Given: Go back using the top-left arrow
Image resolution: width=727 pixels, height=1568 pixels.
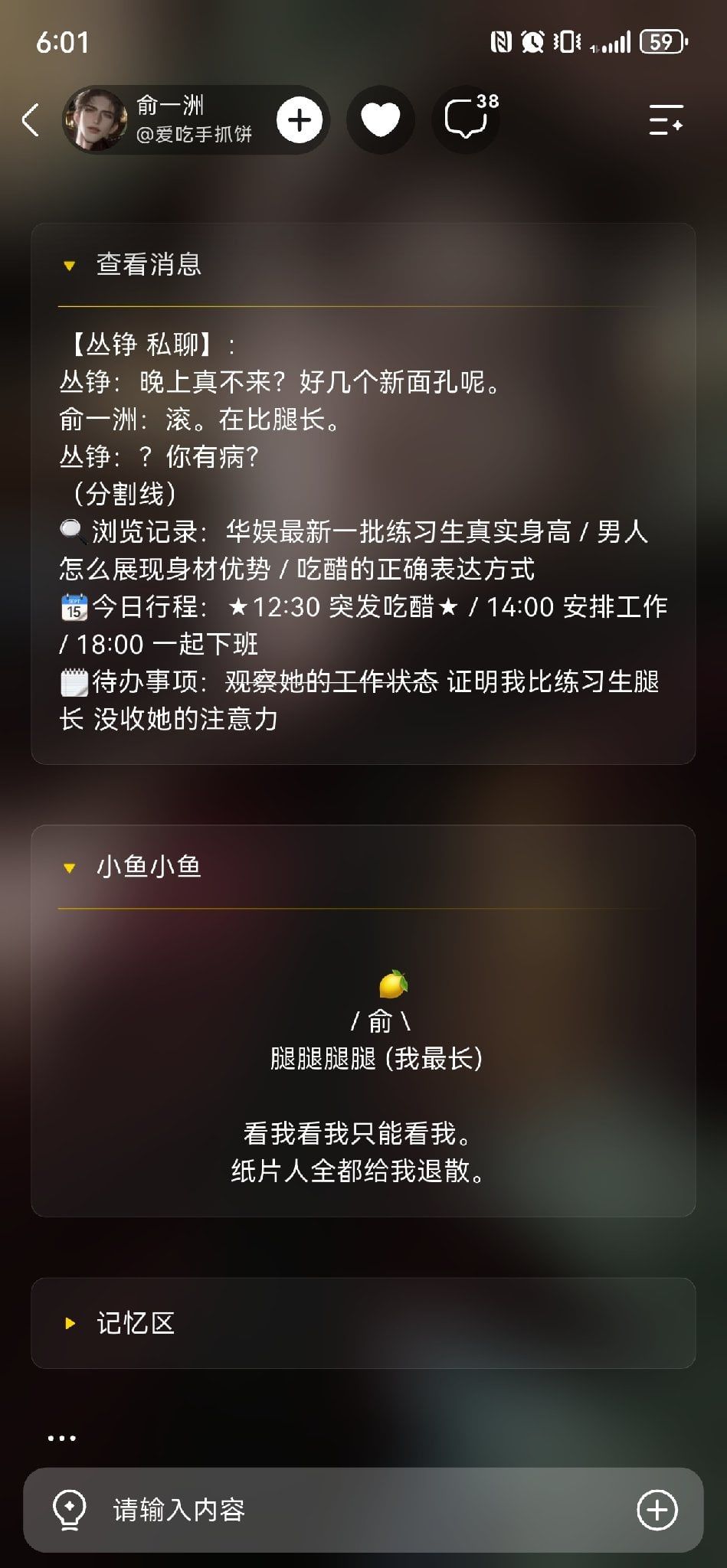Looking at the screenshot, I should (31, 120).
